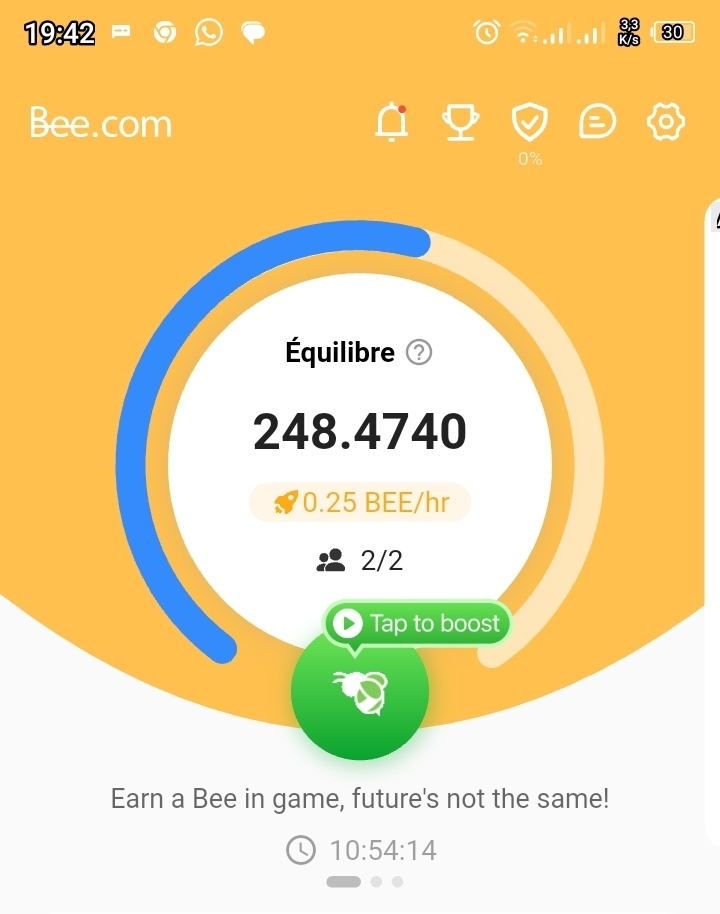Open the settings gear

point(665,123)
